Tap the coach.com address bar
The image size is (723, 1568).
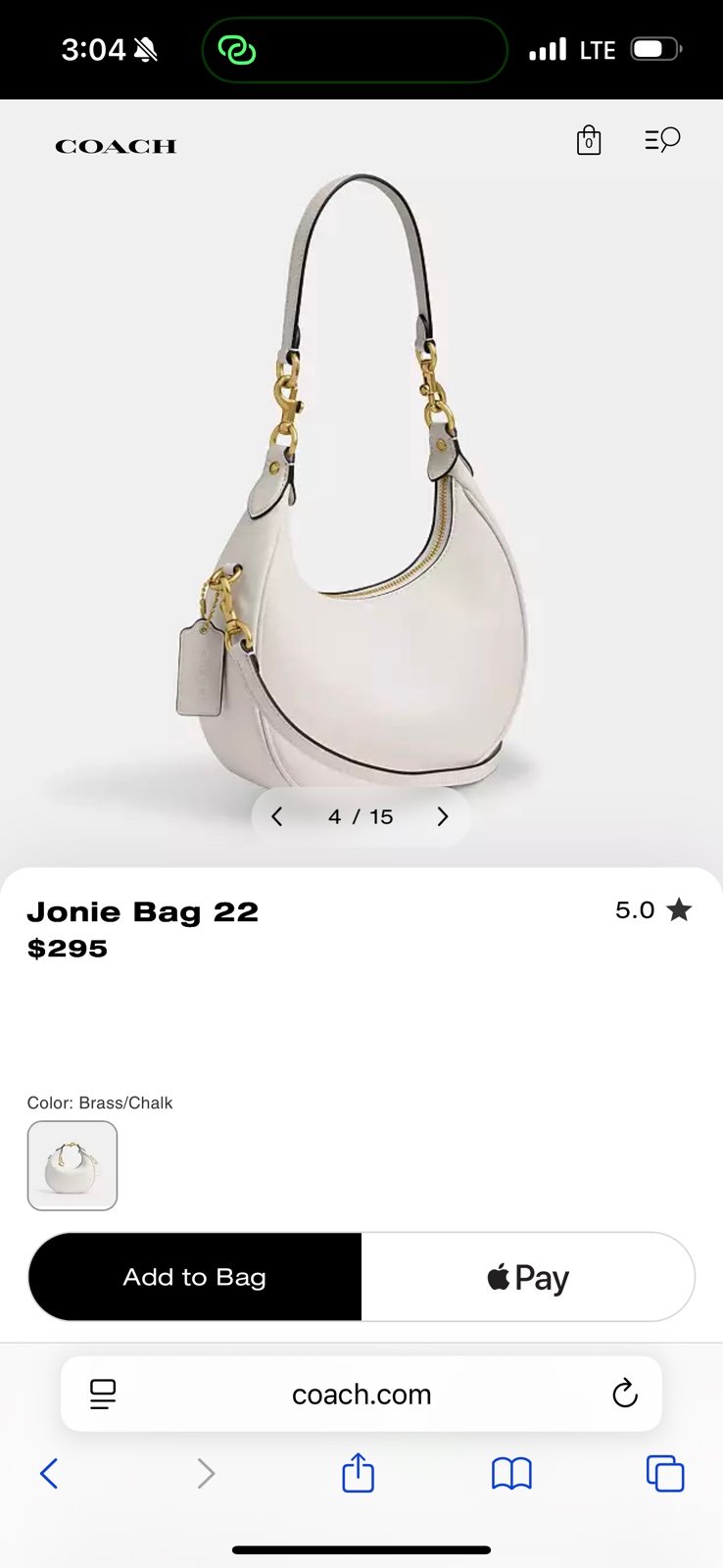pyautogui.click(x=361, y=1394)
